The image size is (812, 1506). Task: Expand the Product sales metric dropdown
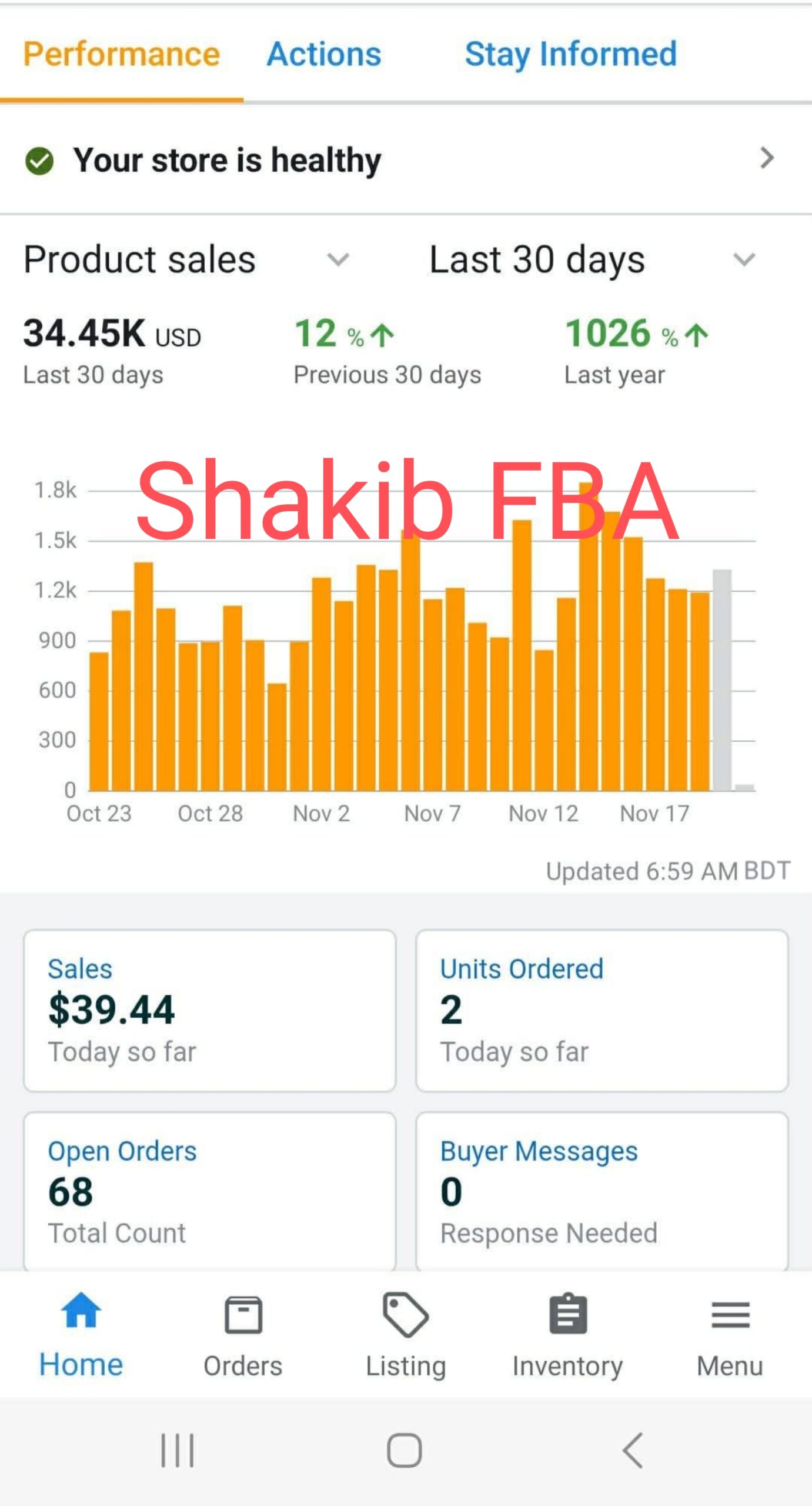187,259
